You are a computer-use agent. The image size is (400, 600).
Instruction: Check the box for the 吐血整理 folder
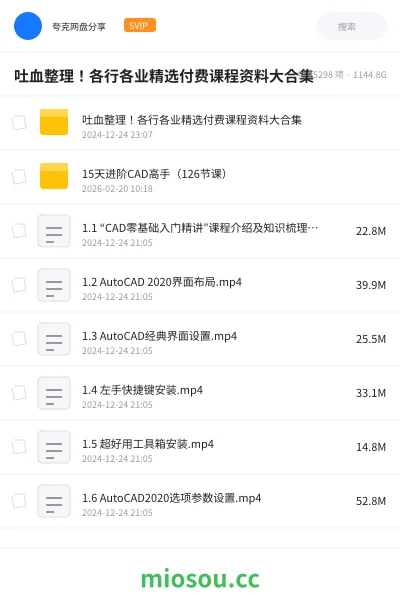click(19, 123)
